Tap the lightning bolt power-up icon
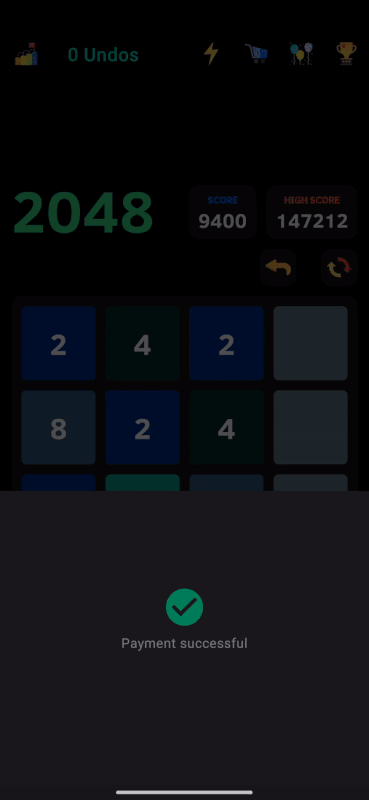Viewport: 369px width, 800px height. (x=211, y=54)
